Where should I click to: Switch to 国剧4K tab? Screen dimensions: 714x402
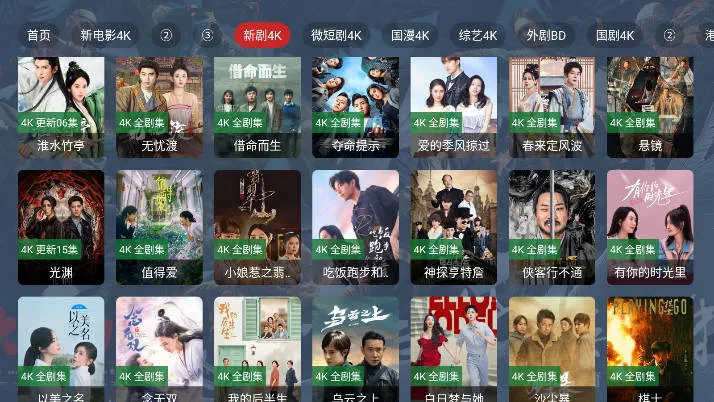tap(615, 36)
